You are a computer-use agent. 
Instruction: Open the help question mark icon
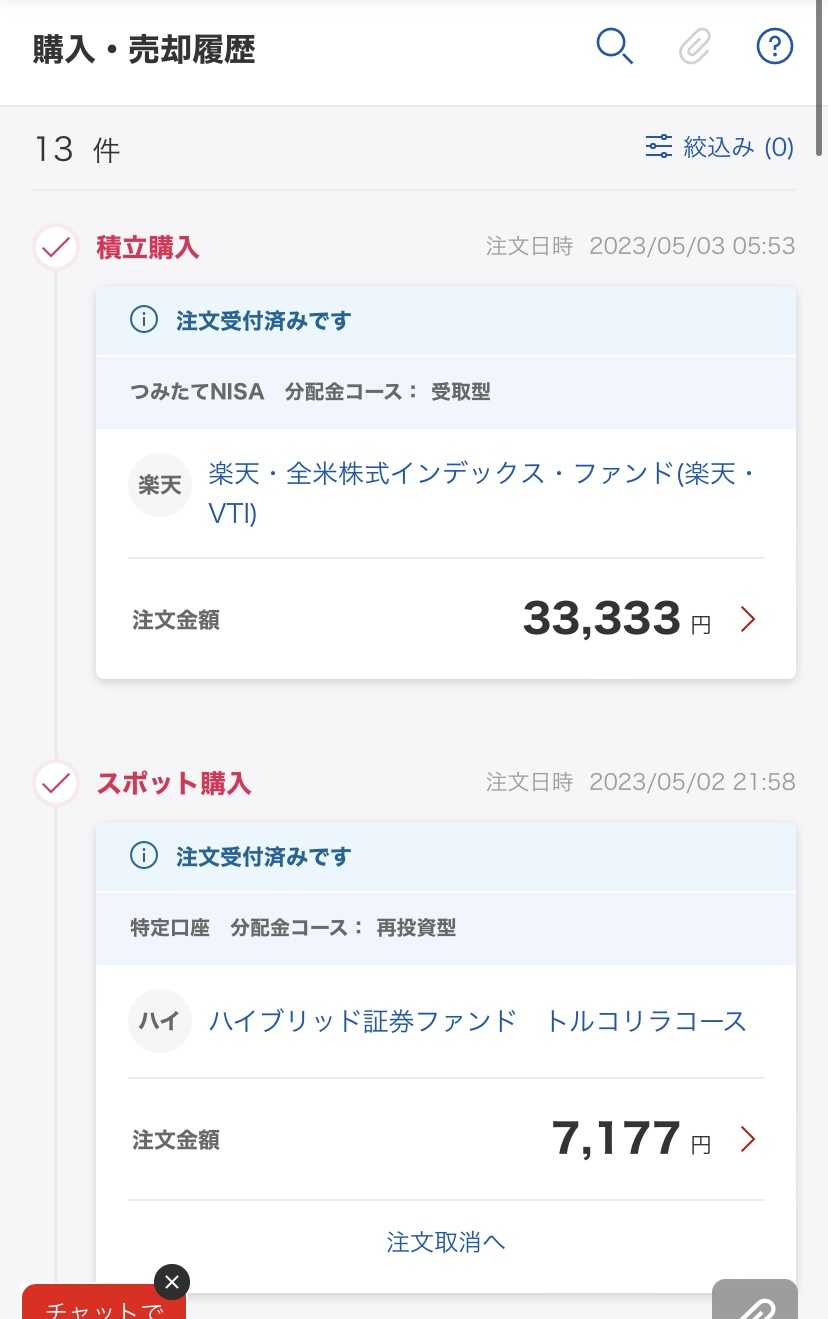click(775, 46)
